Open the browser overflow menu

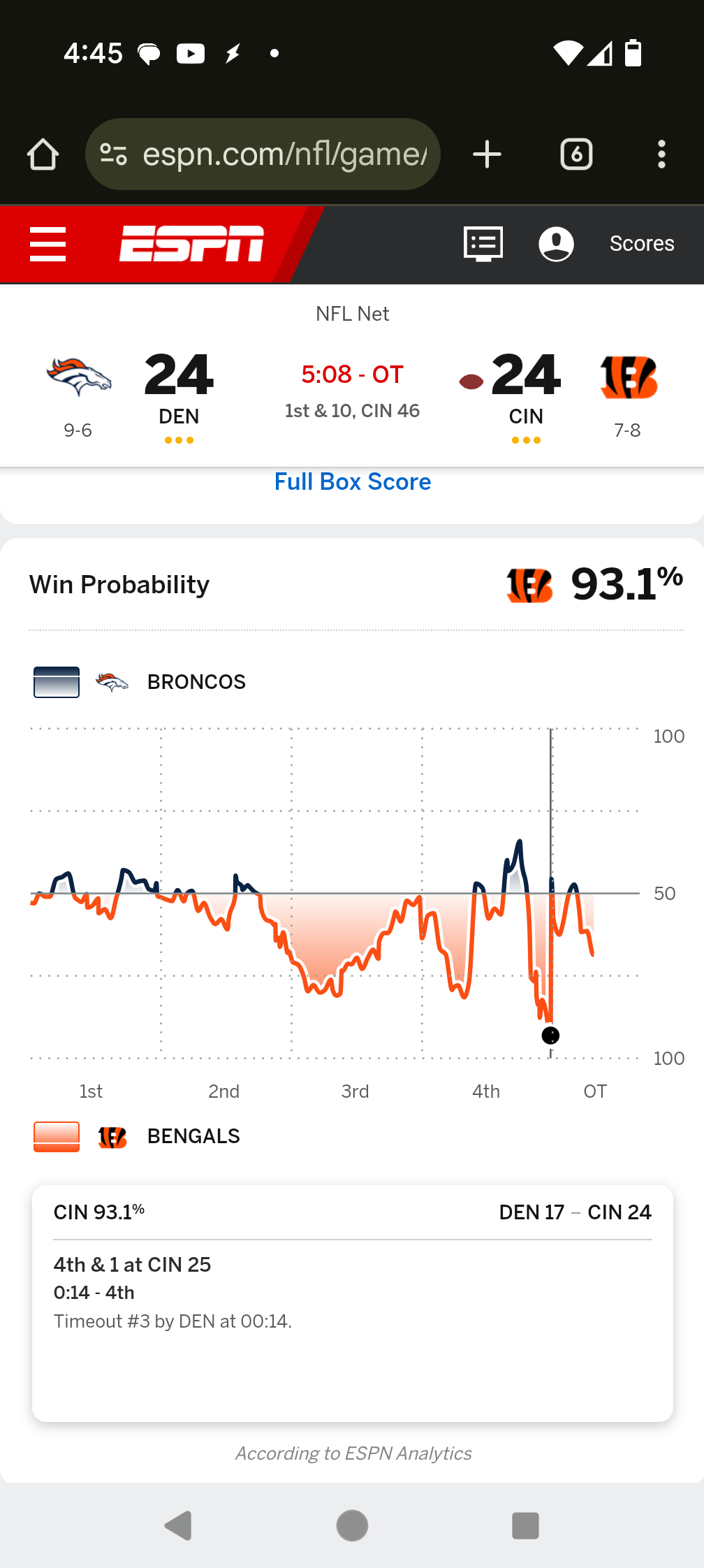pos(661,154)
